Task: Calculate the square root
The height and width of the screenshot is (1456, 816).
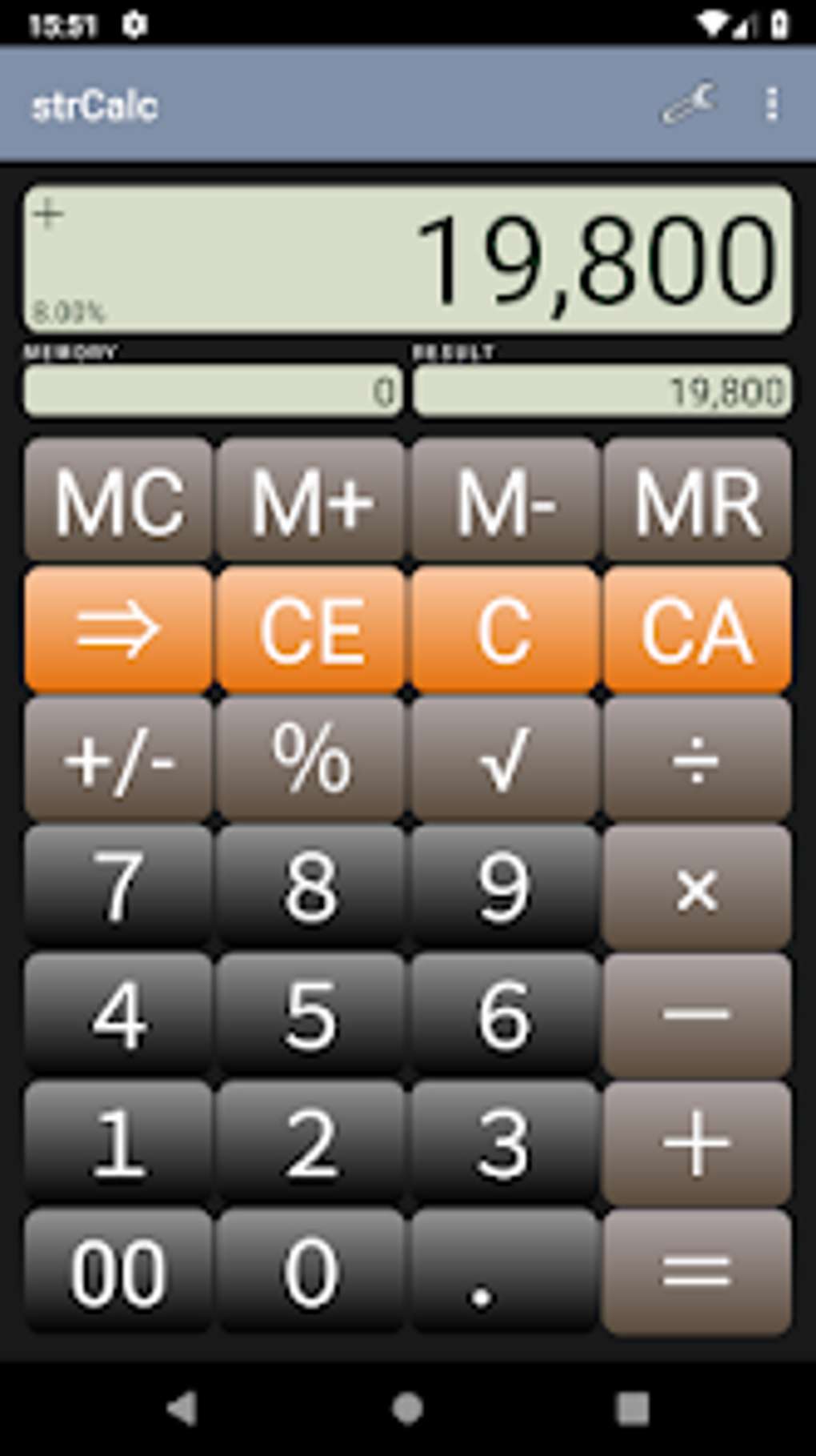Action: click(x=505, y=759)
